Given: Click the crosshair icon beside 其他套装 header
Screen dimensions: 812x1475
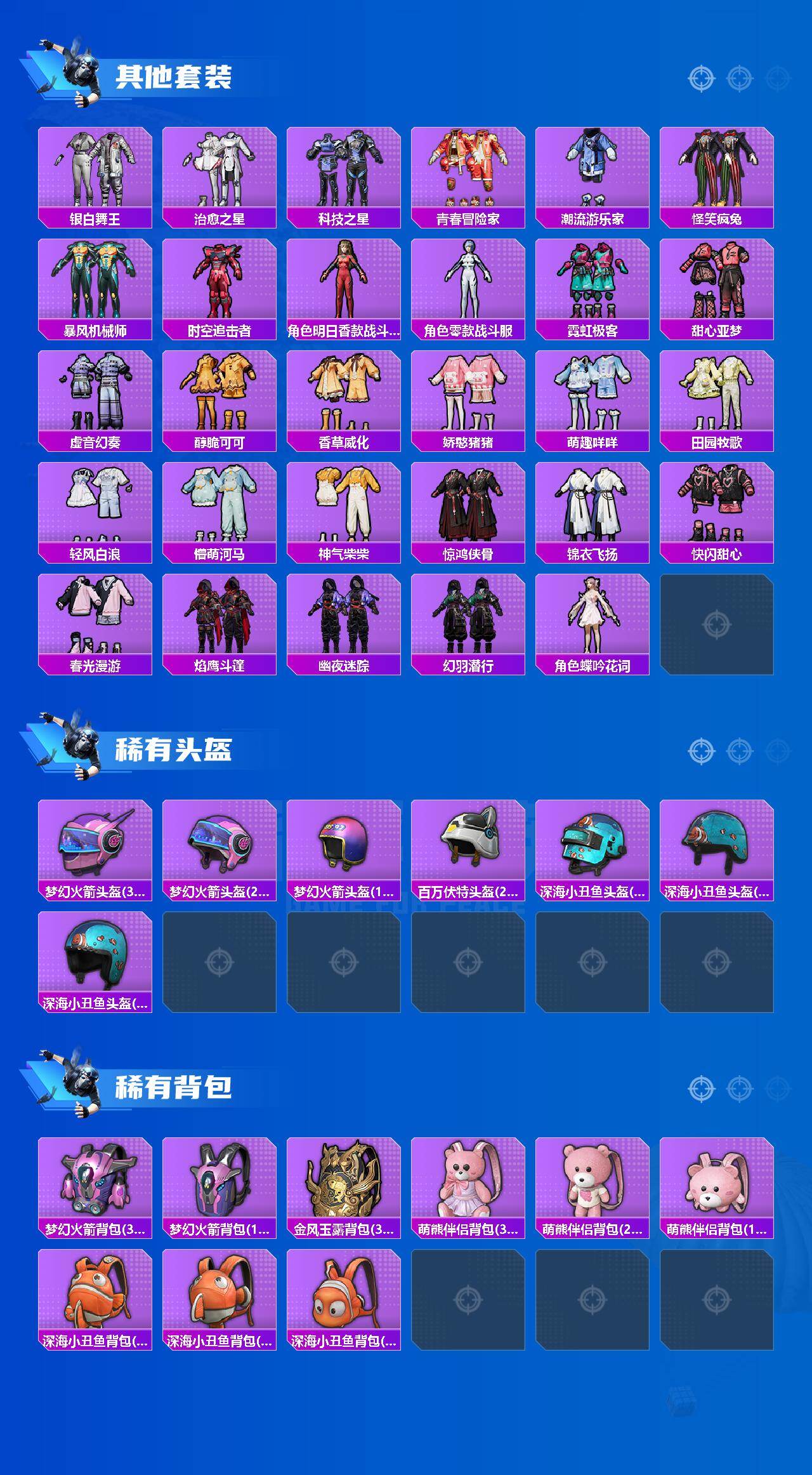Looking at the screenshot, I should tap(701, 78).
